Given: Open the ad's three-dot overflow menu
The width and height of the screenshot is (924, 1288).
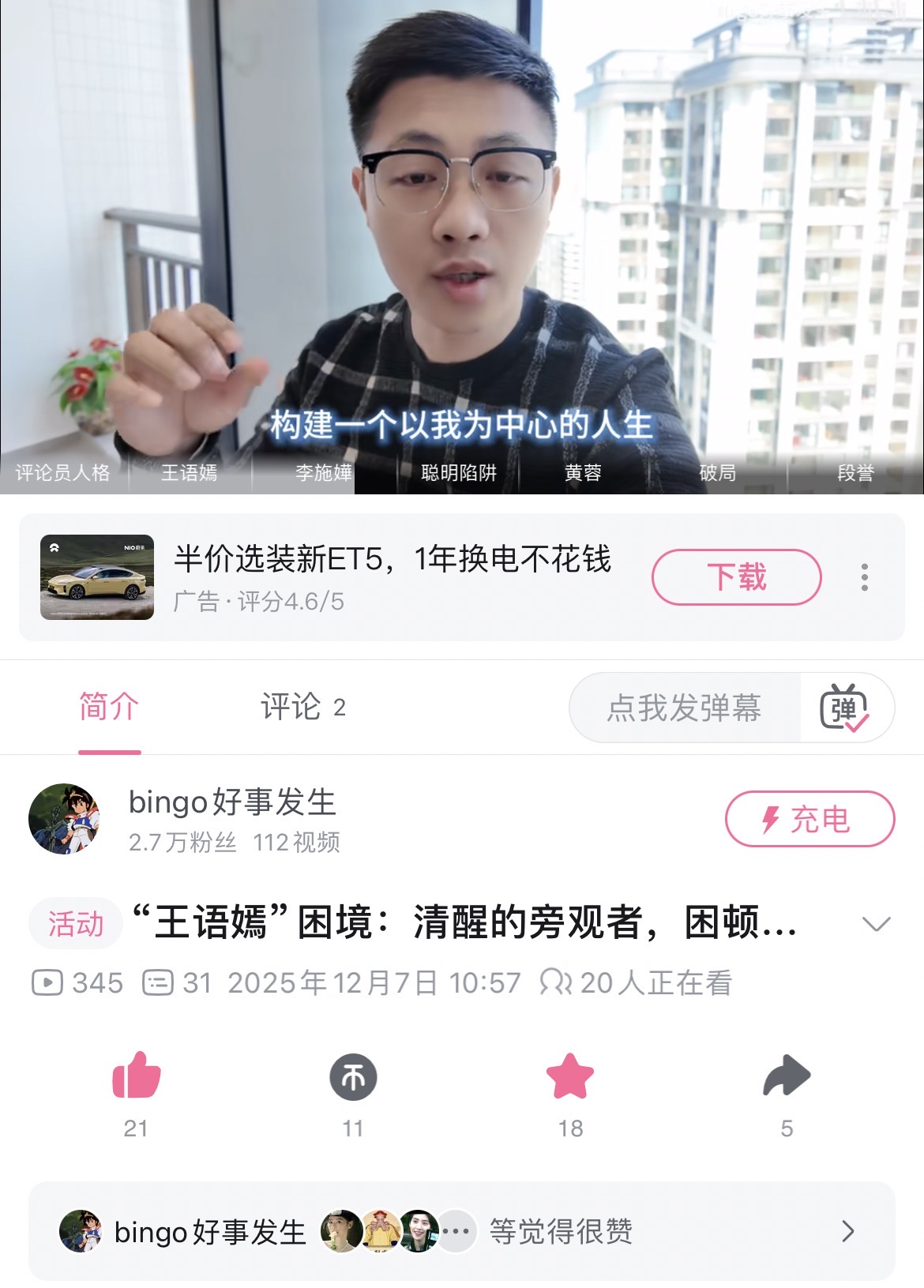Looking at the screenshot, I should [x=865, y=577].
